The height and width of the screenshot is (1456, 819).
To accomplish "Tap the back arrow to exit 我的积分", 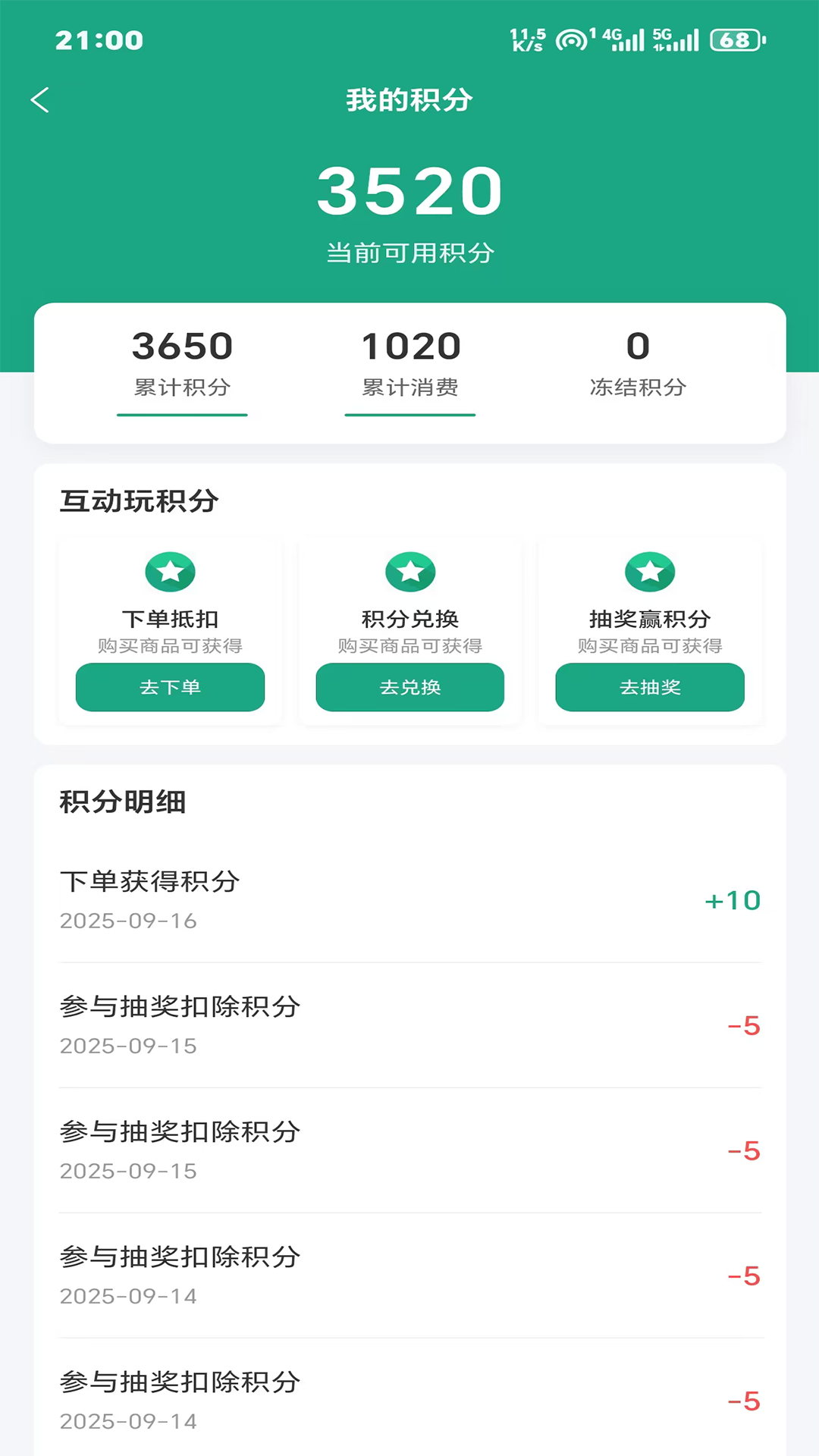I will pyautogui.click(x=40, y=99).
